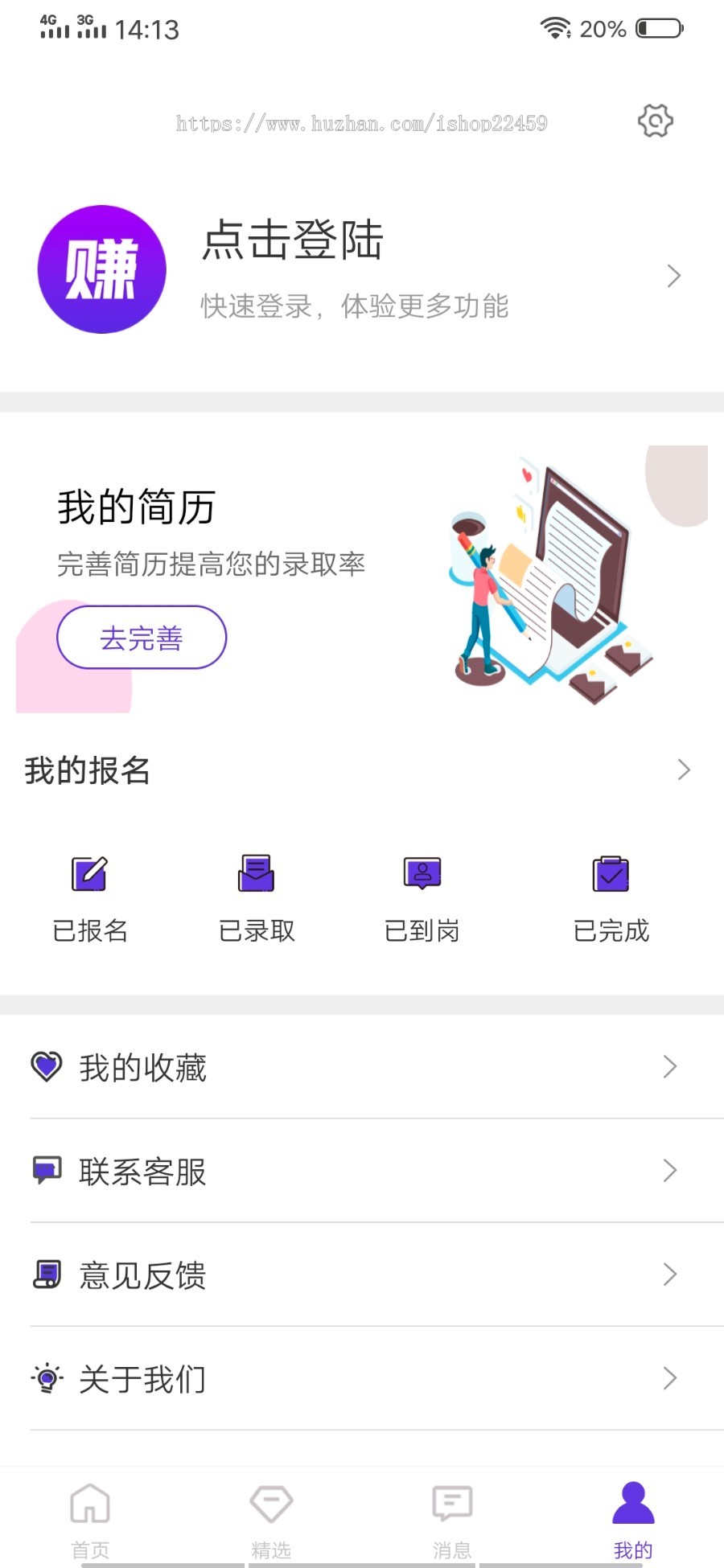The height and width of the screenshot is (1568, 724).
Task: Select the 我的收藏 favorites heart icon
Action: [x=47, y=1067]
